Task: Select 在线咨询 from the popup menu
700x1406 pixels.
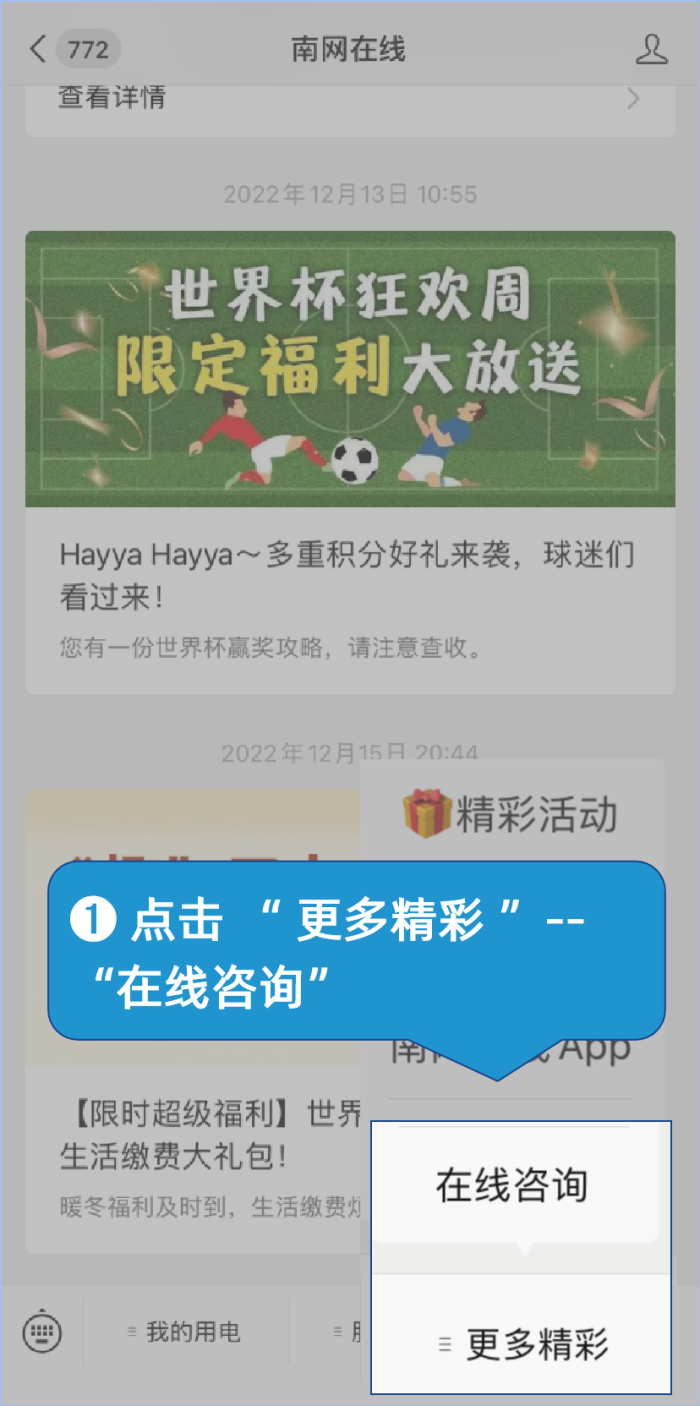Action: [x=512, y=1186]
